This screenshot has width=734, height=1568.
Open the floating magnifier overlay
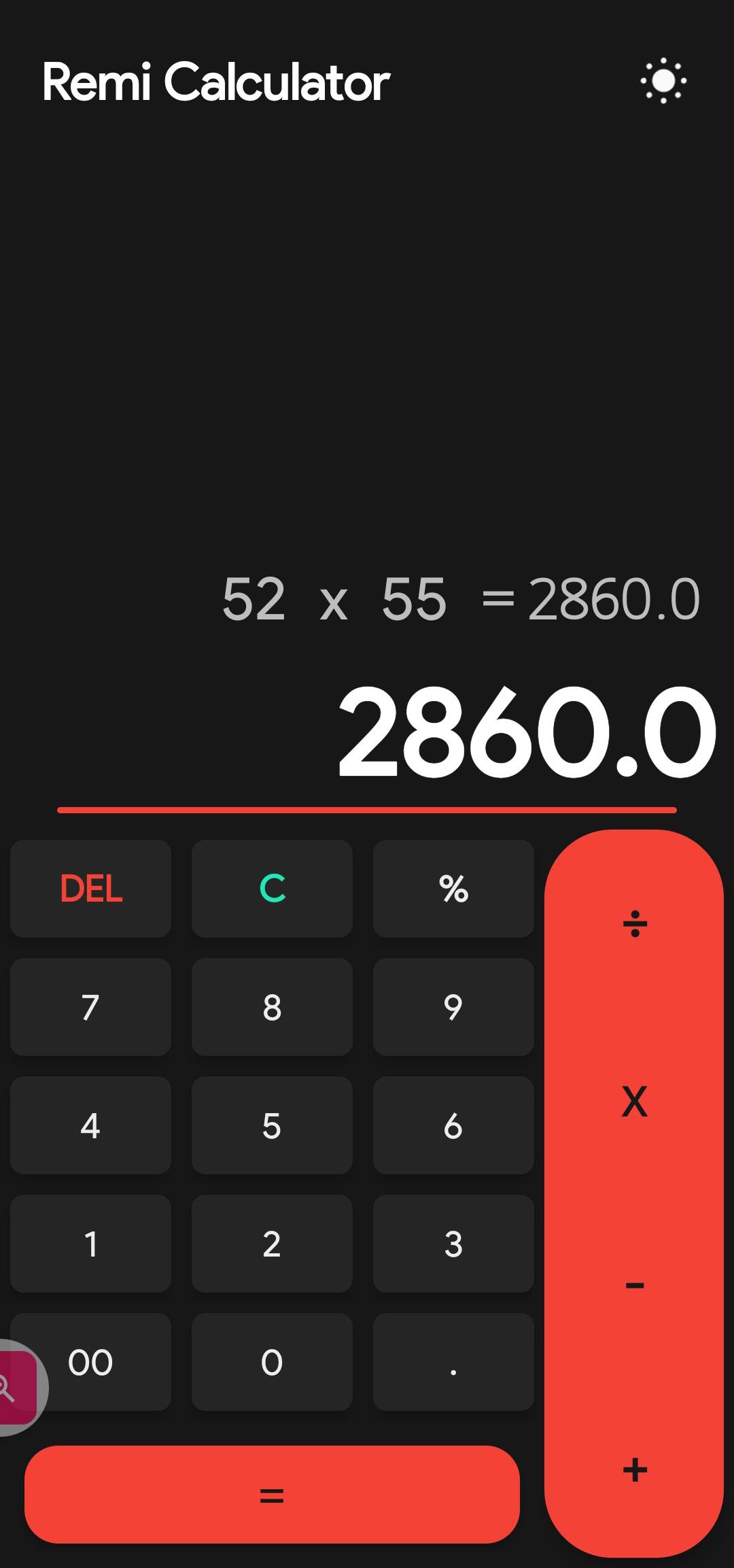(15, 1387)
